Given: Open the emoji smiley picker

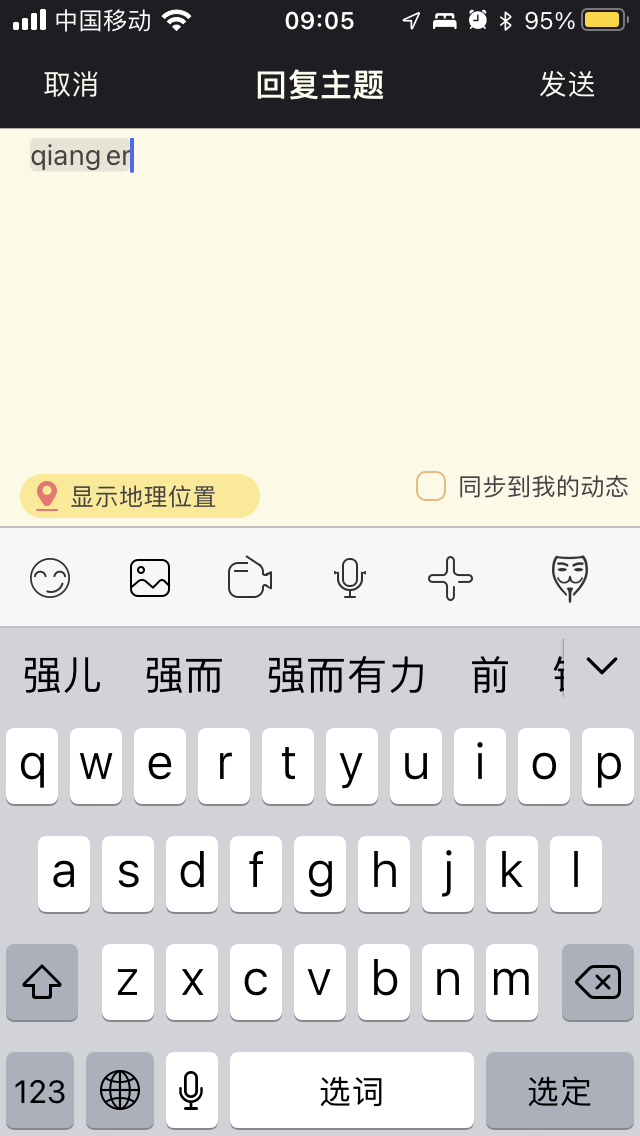Looking at the screenshot, I should (50, 579).
